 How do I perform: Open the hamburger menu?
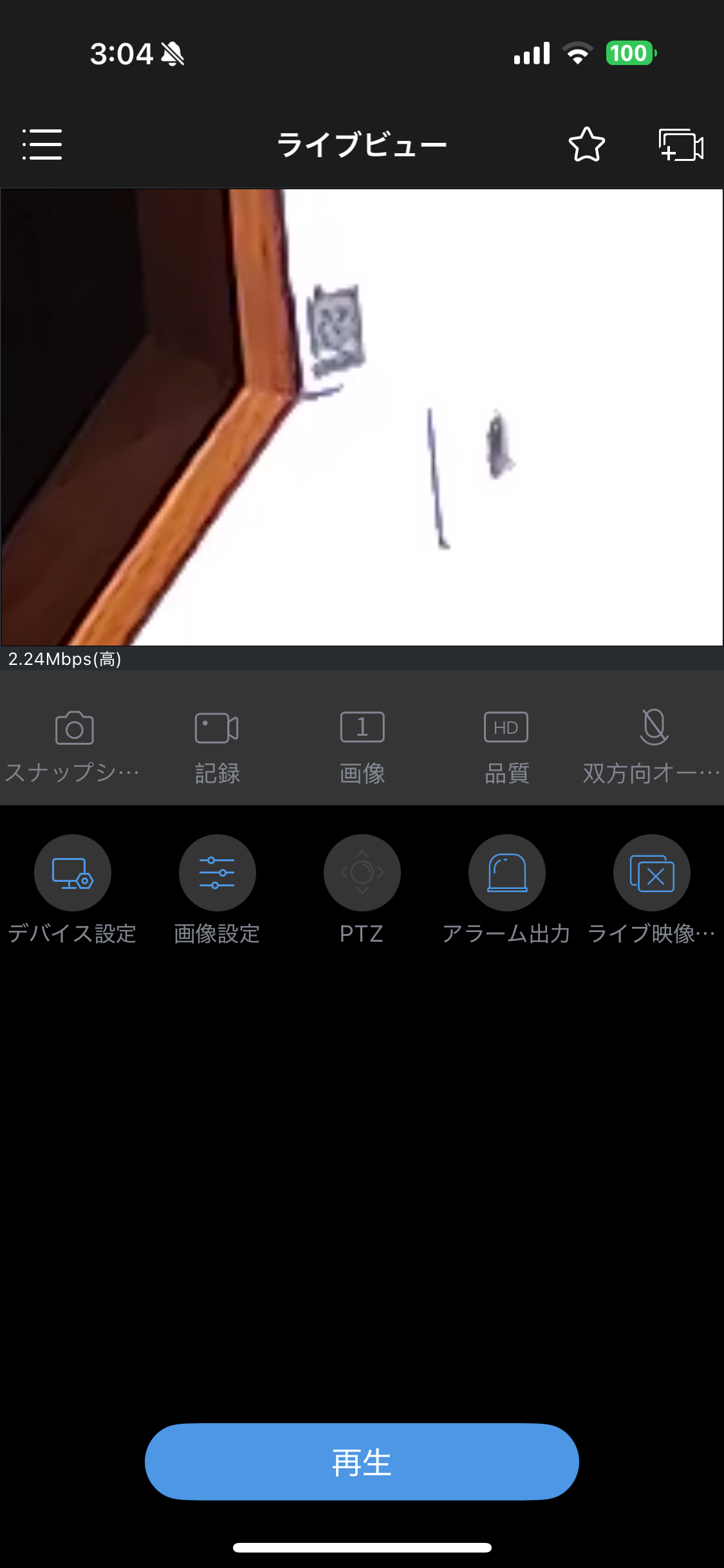tap(42, 144)
